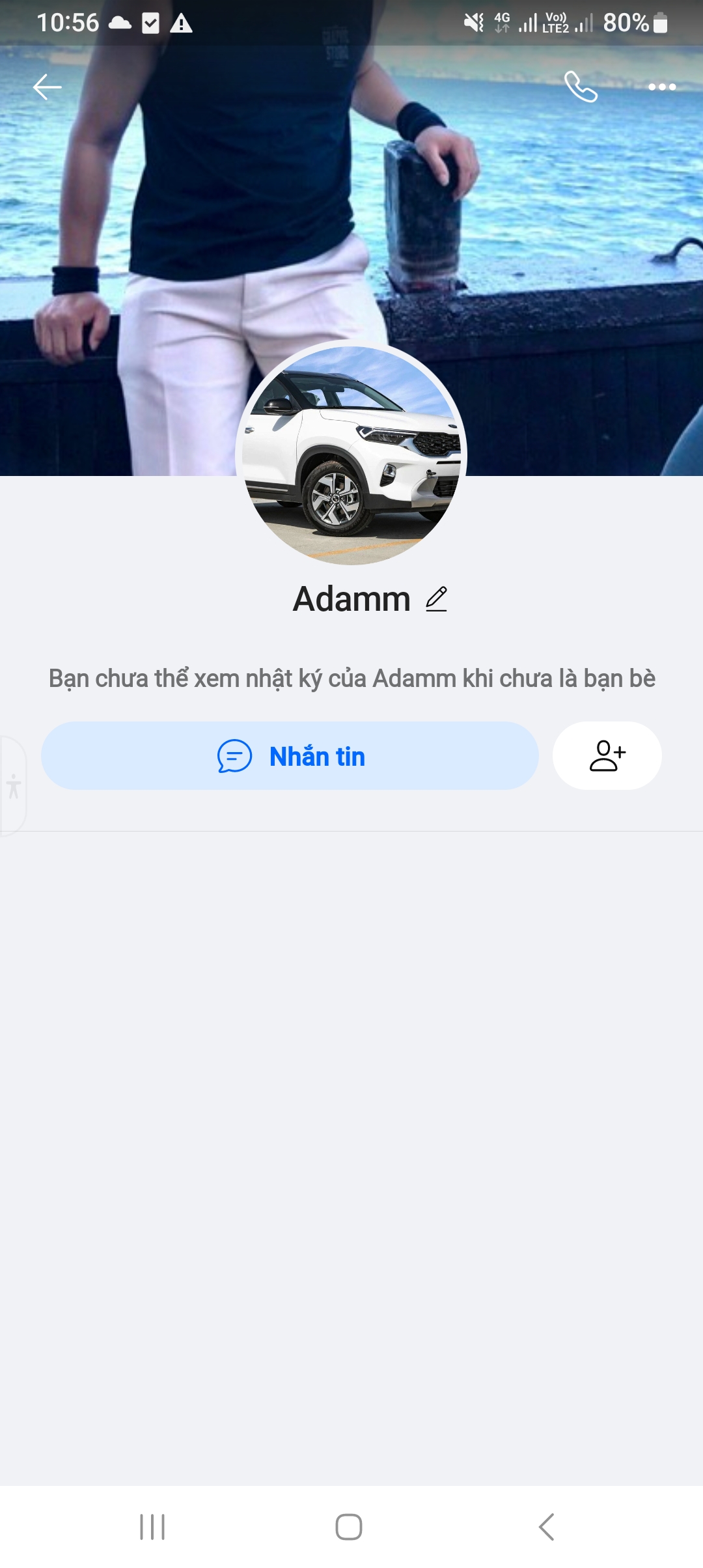
Task: Call Adamm with the phone icon
Action: [x=581, y=87]
